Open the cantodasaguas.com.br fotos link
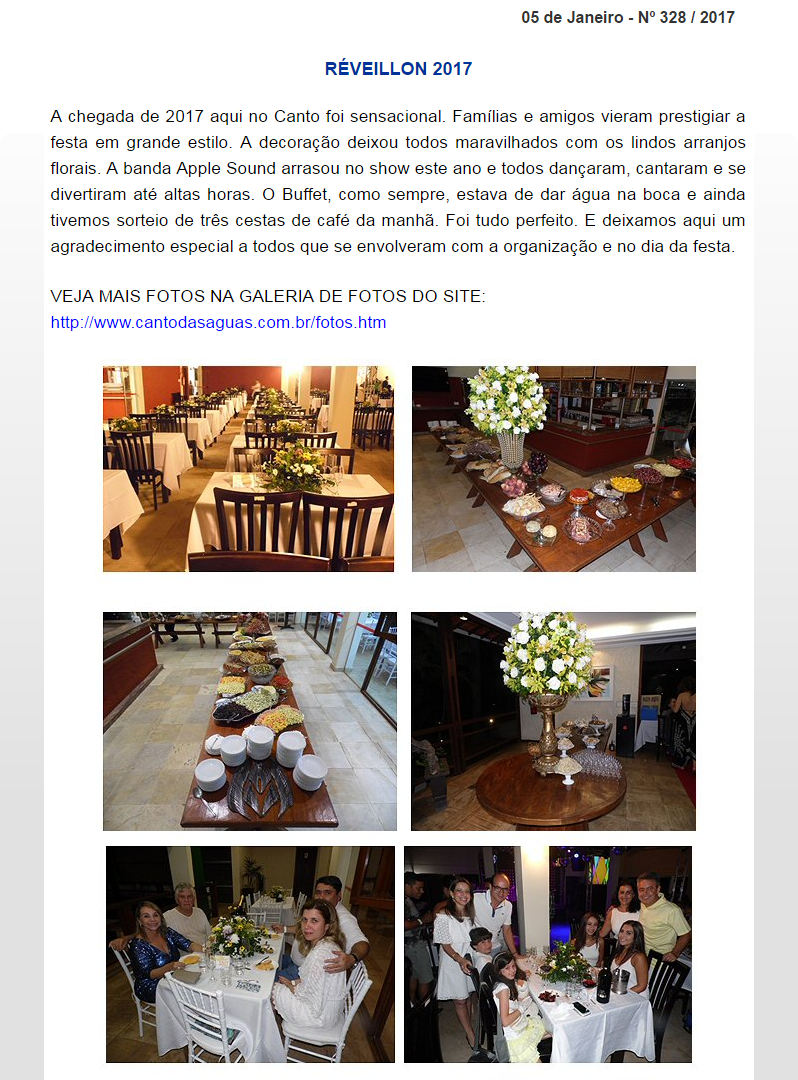This screenshot has height=1080, width=798. point(218,323)
